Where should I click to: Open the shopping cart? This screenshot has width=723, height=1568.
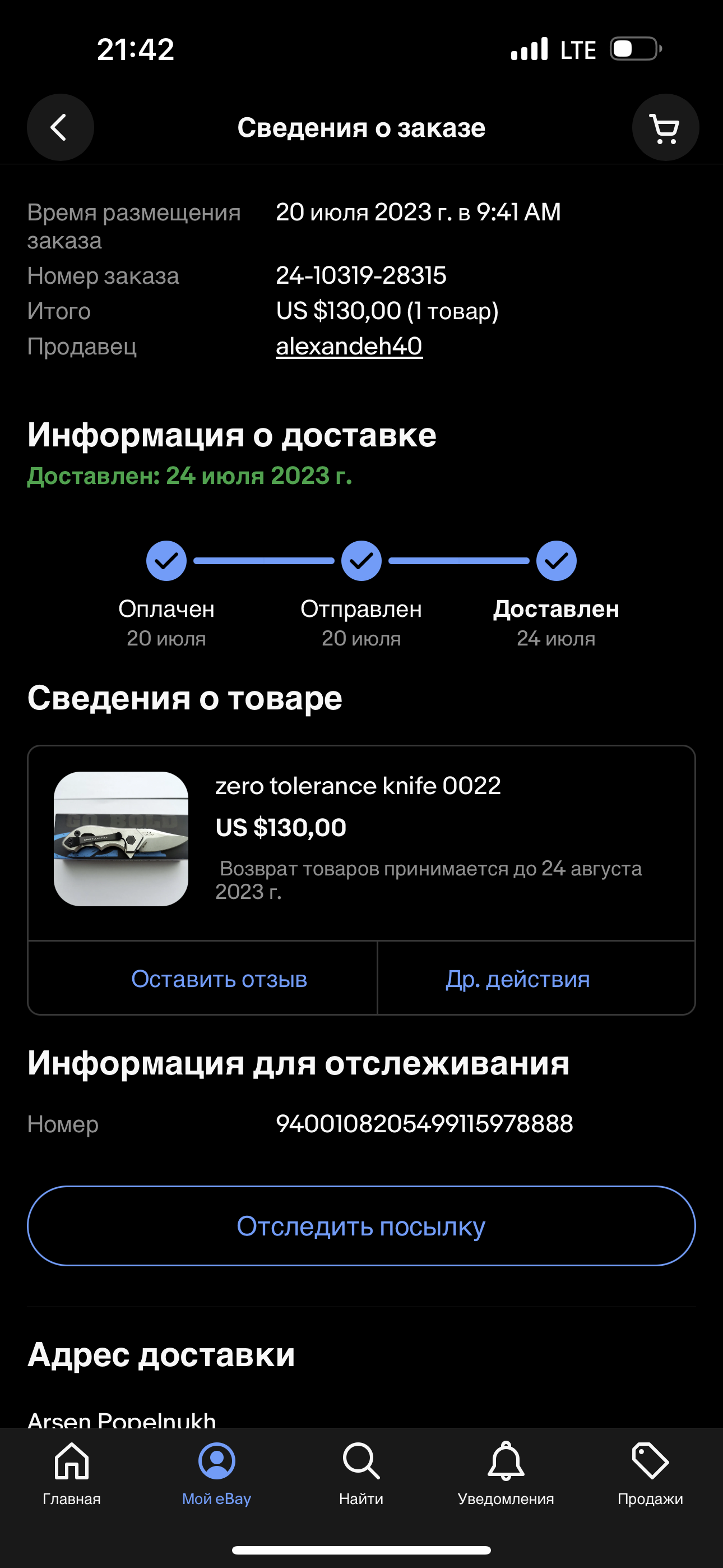tap(665, 128)
